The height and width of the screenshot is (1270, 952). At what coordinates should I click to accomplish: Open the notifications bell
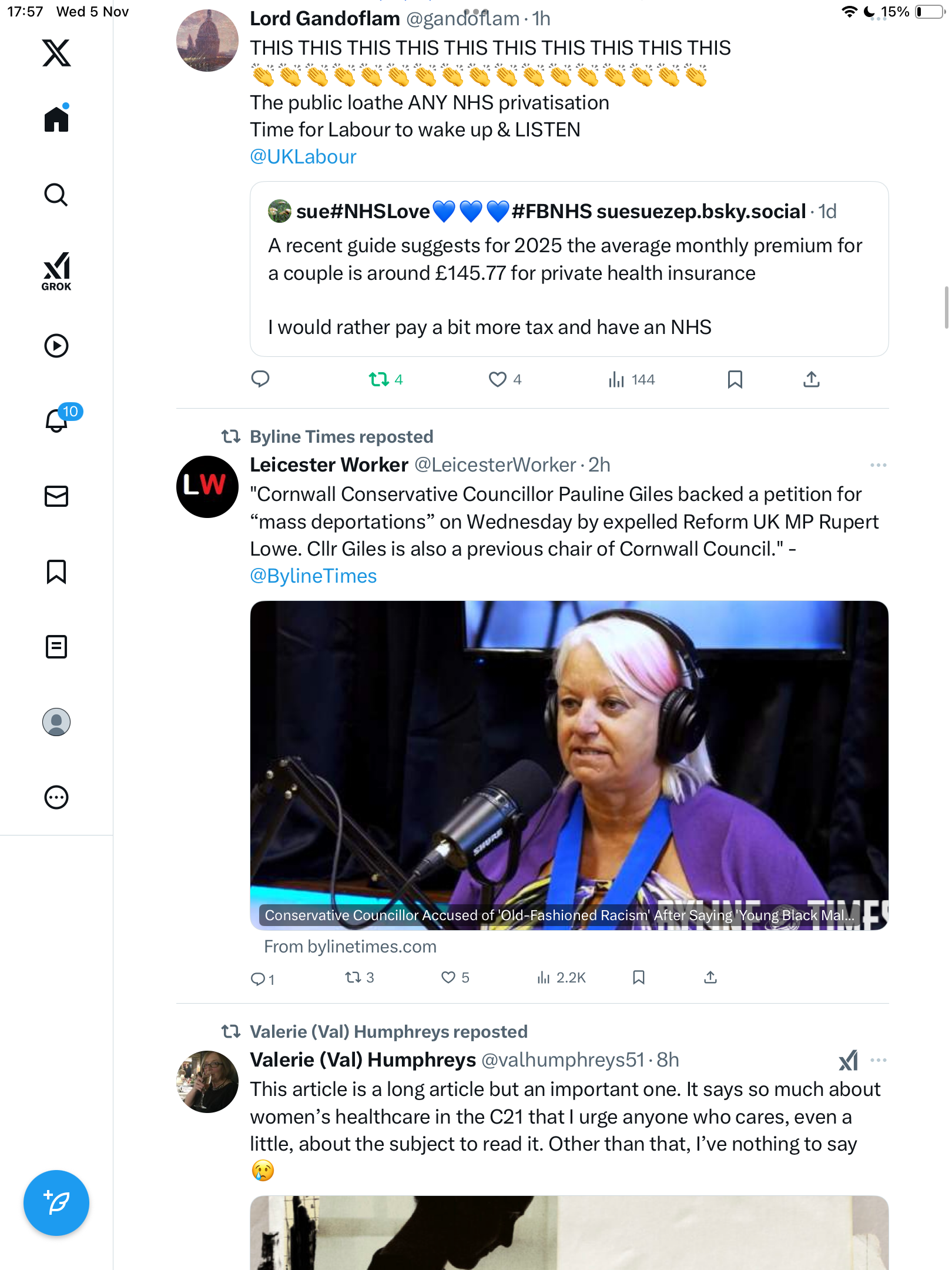[56, 421]
